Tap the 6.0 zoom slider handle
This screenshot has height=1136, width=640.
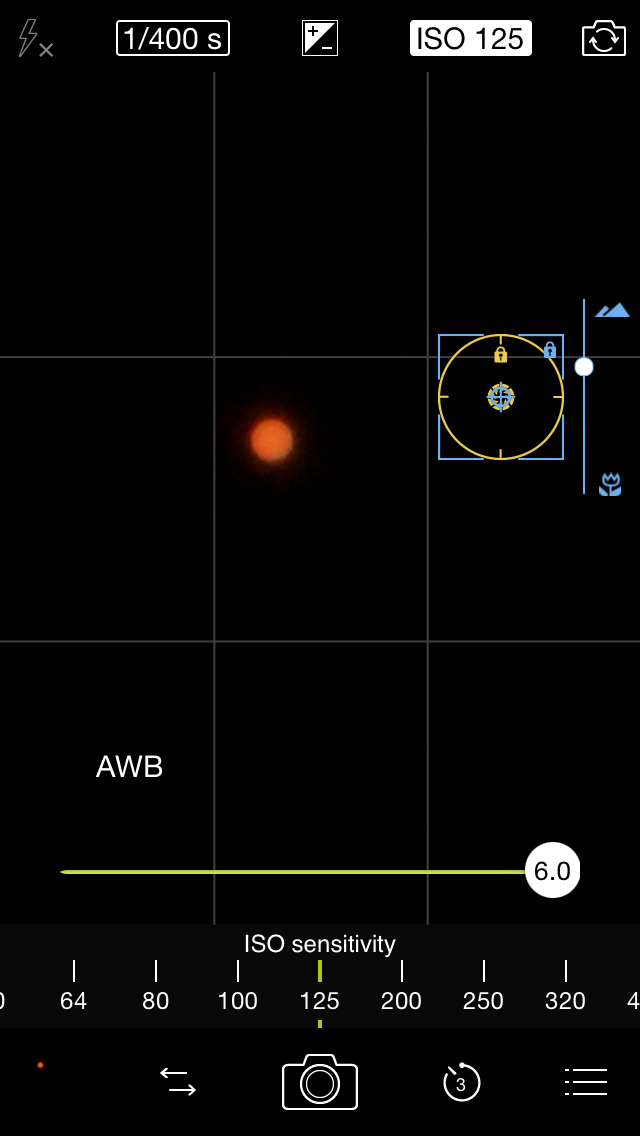tap(552, 871)
